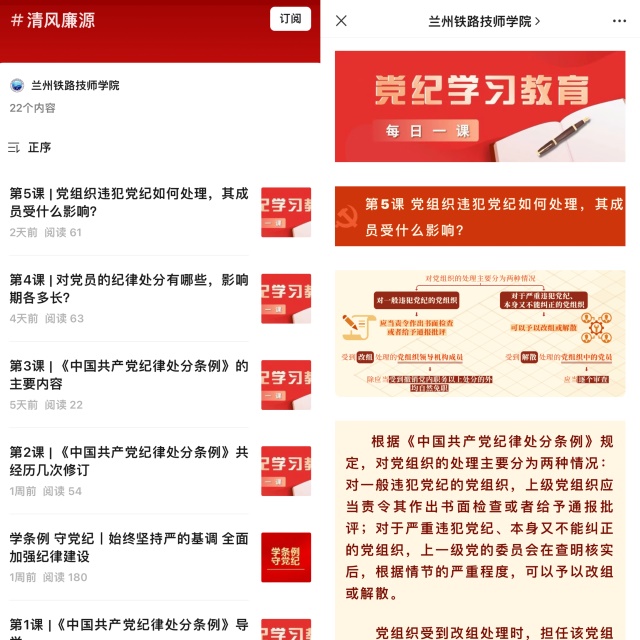640x640 pixels.
Task: Close the article with the X icon
Action: click(342, 20)
